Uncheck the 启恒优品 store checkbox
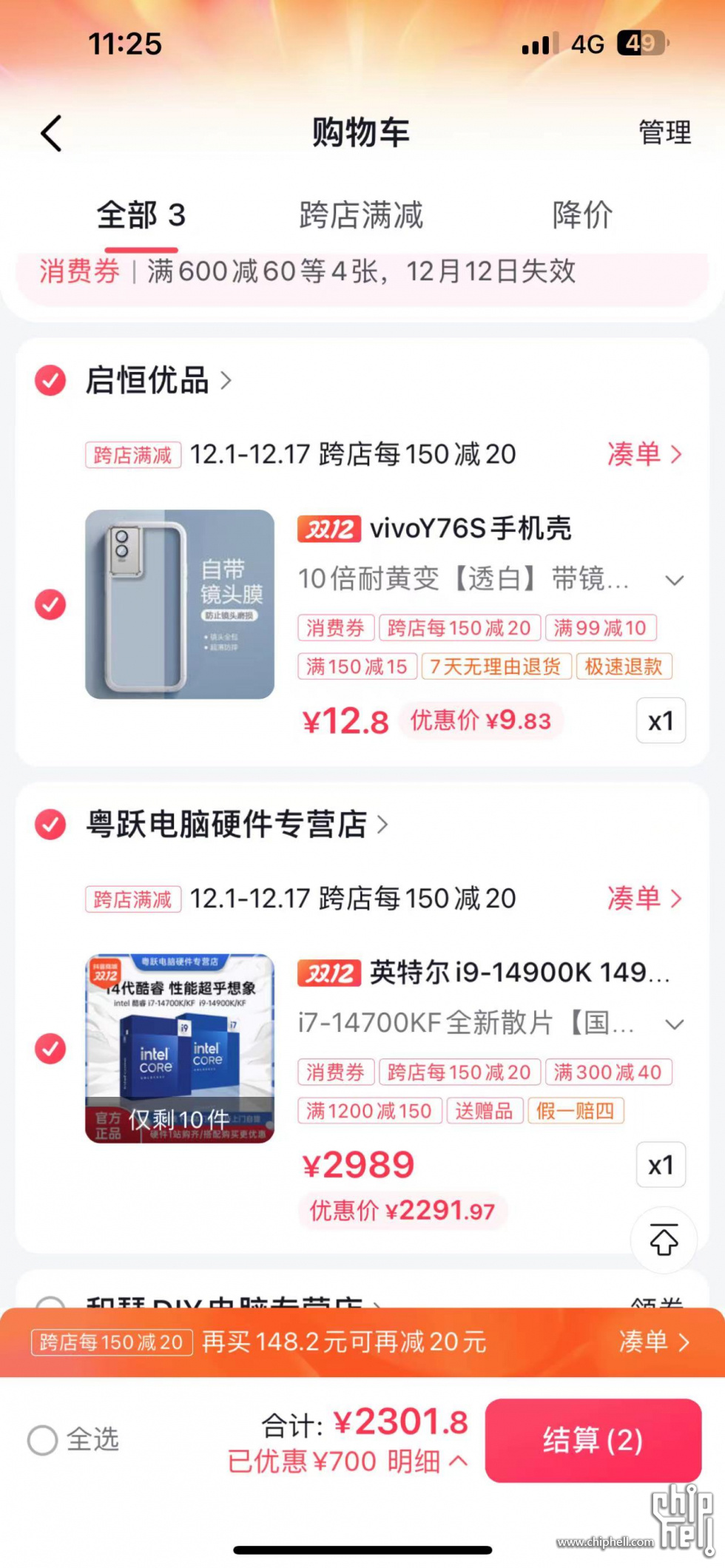Viewport: 725px width, 1568px height. [x=50, y=380]
